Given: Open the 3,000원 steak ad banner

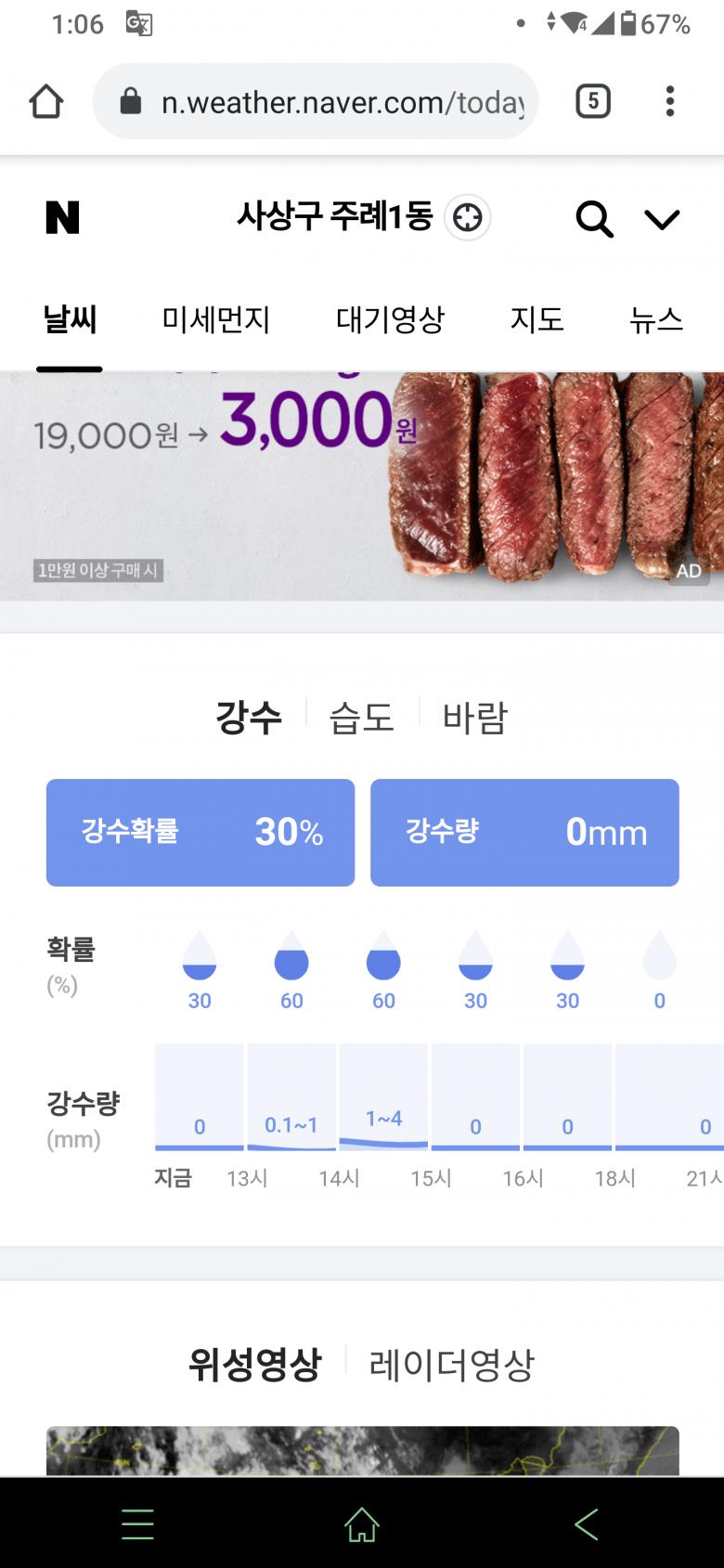Looking at the screenshot, I should click(362, 483).
